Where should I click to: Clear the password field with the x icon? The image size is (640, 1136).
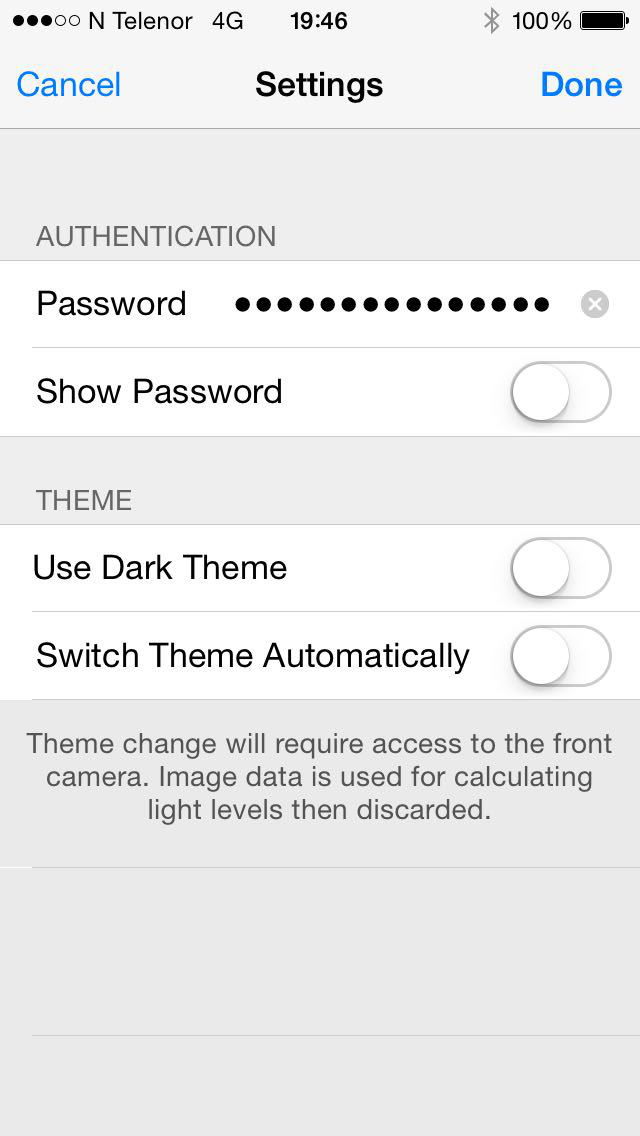[595, 304]
